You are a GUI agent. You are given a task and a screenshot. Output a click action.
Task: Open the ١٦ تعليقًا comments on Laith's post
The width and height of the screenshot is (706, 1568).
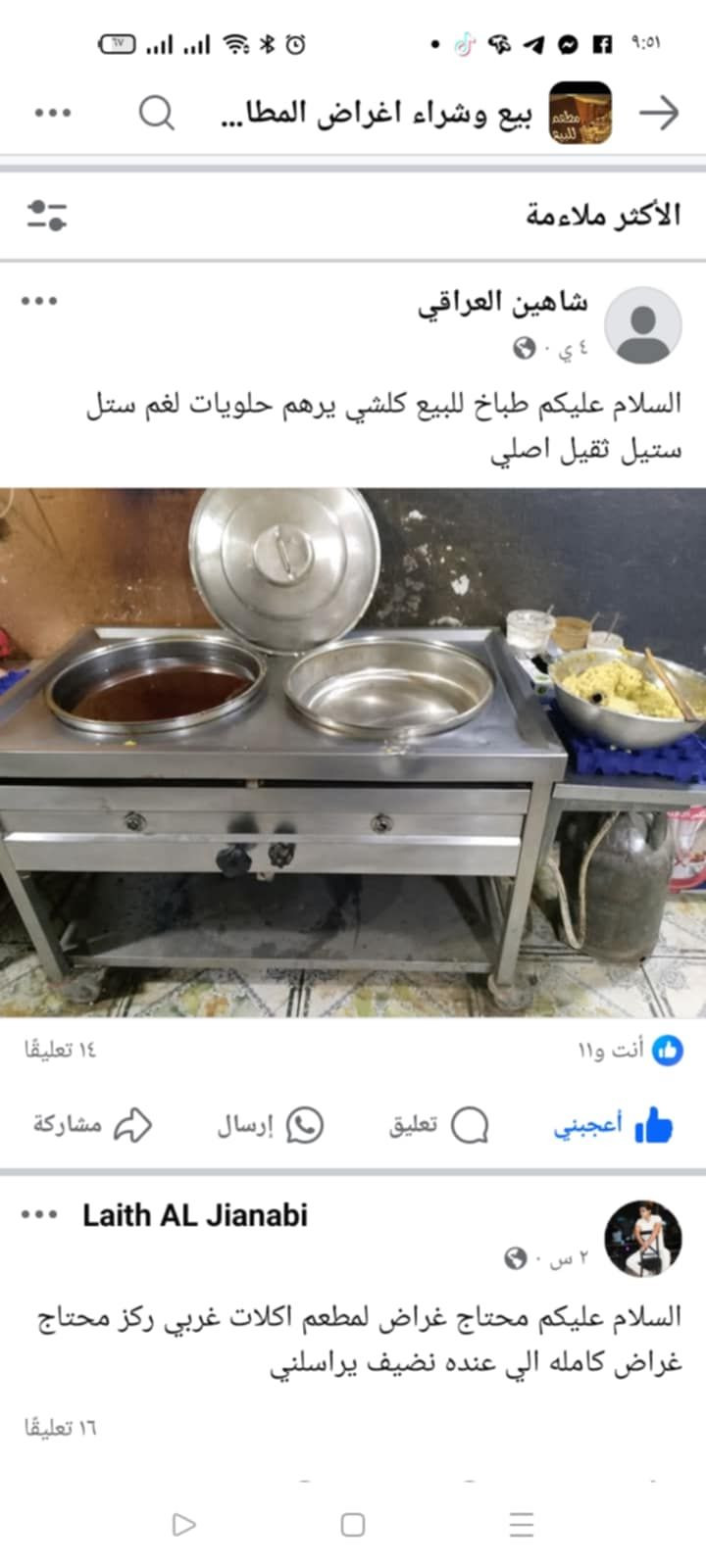[61, 1428]
